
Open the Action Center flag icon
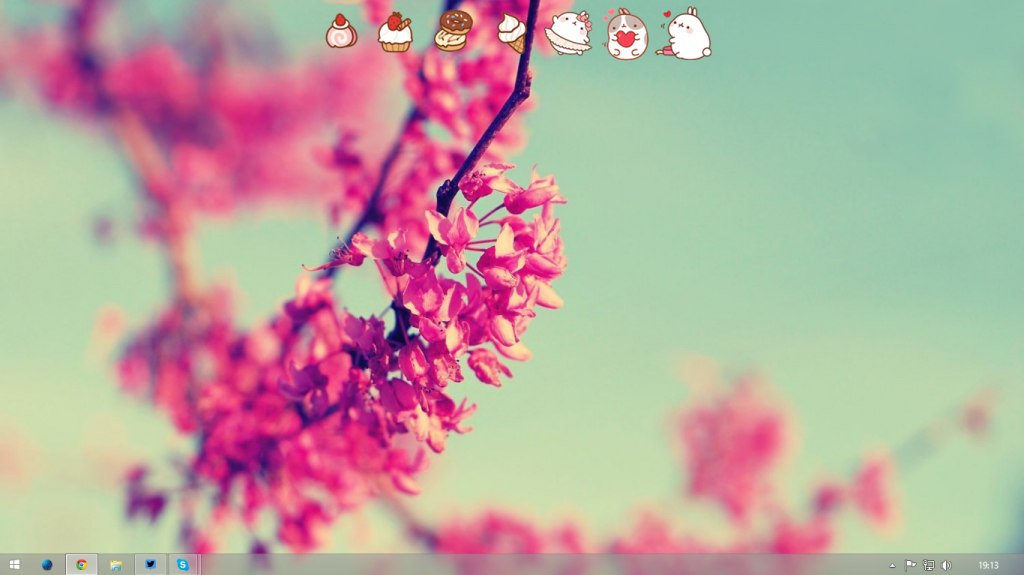[910, 565]
